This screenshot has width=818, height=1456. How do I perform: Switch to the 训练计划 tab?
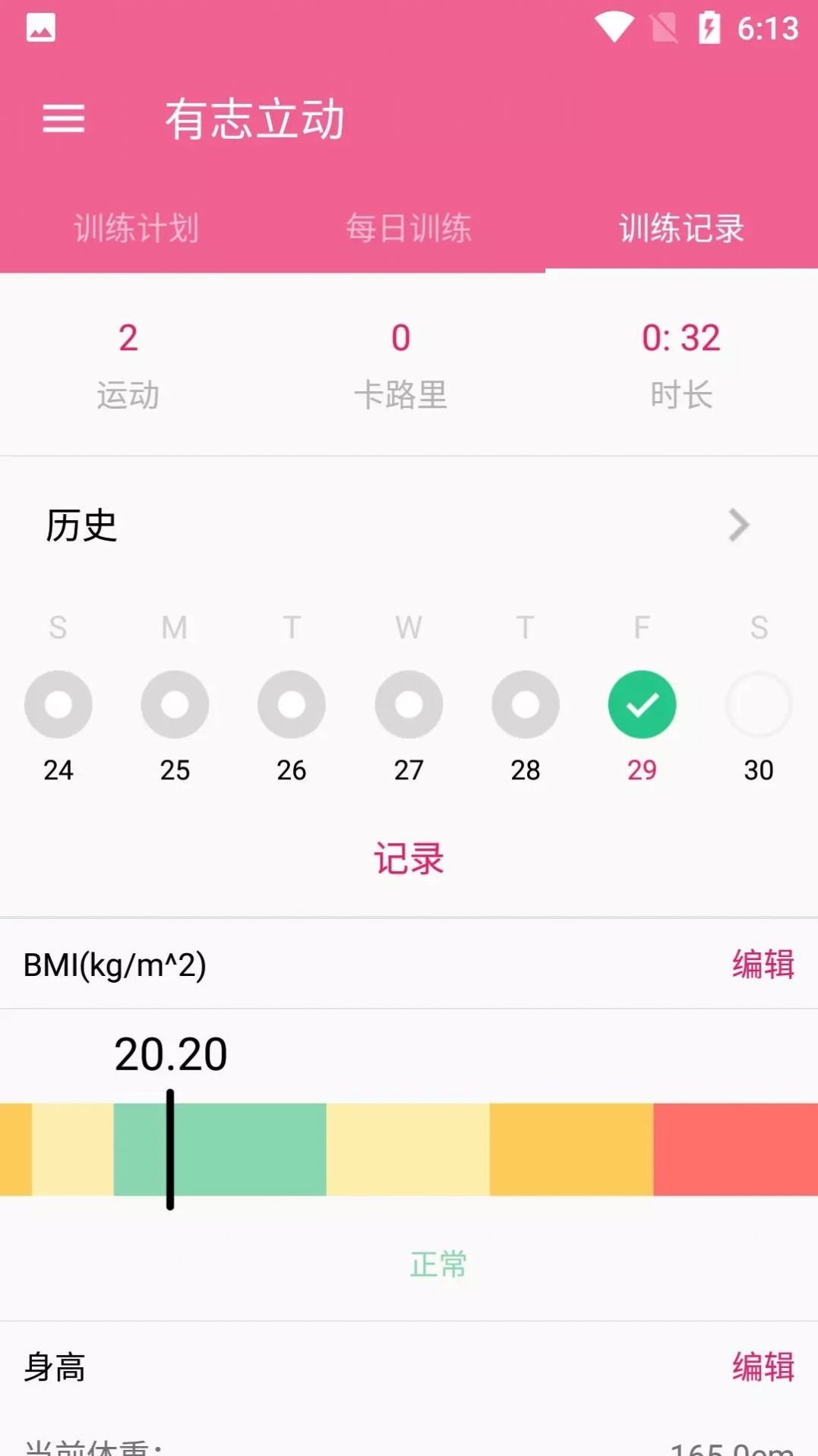pyautogui.click(x=136, y=227)
